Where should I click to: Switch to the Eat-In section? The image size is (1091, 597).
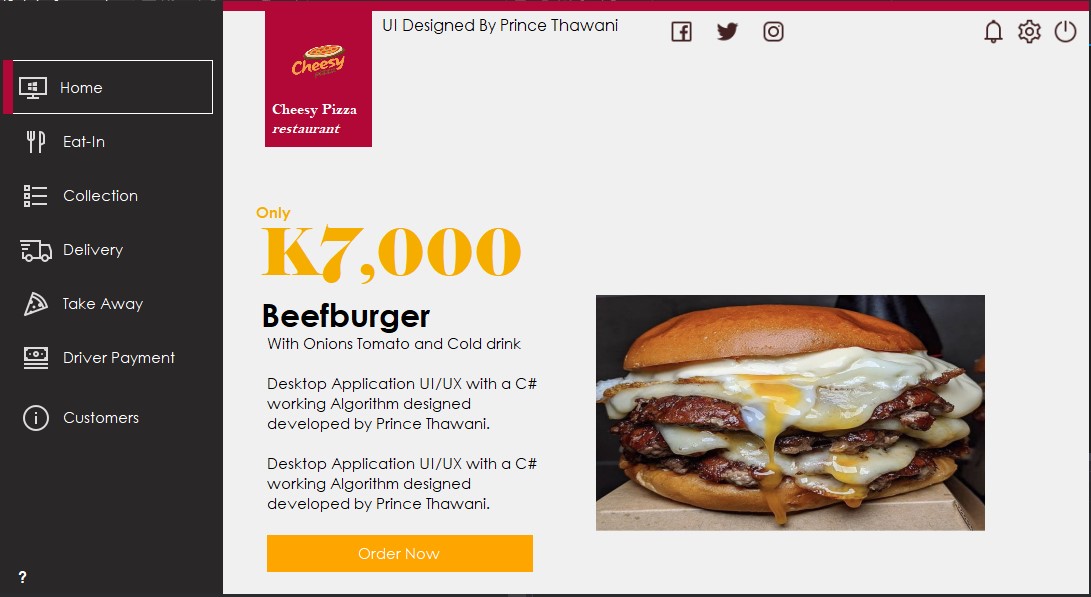[83, 142]
